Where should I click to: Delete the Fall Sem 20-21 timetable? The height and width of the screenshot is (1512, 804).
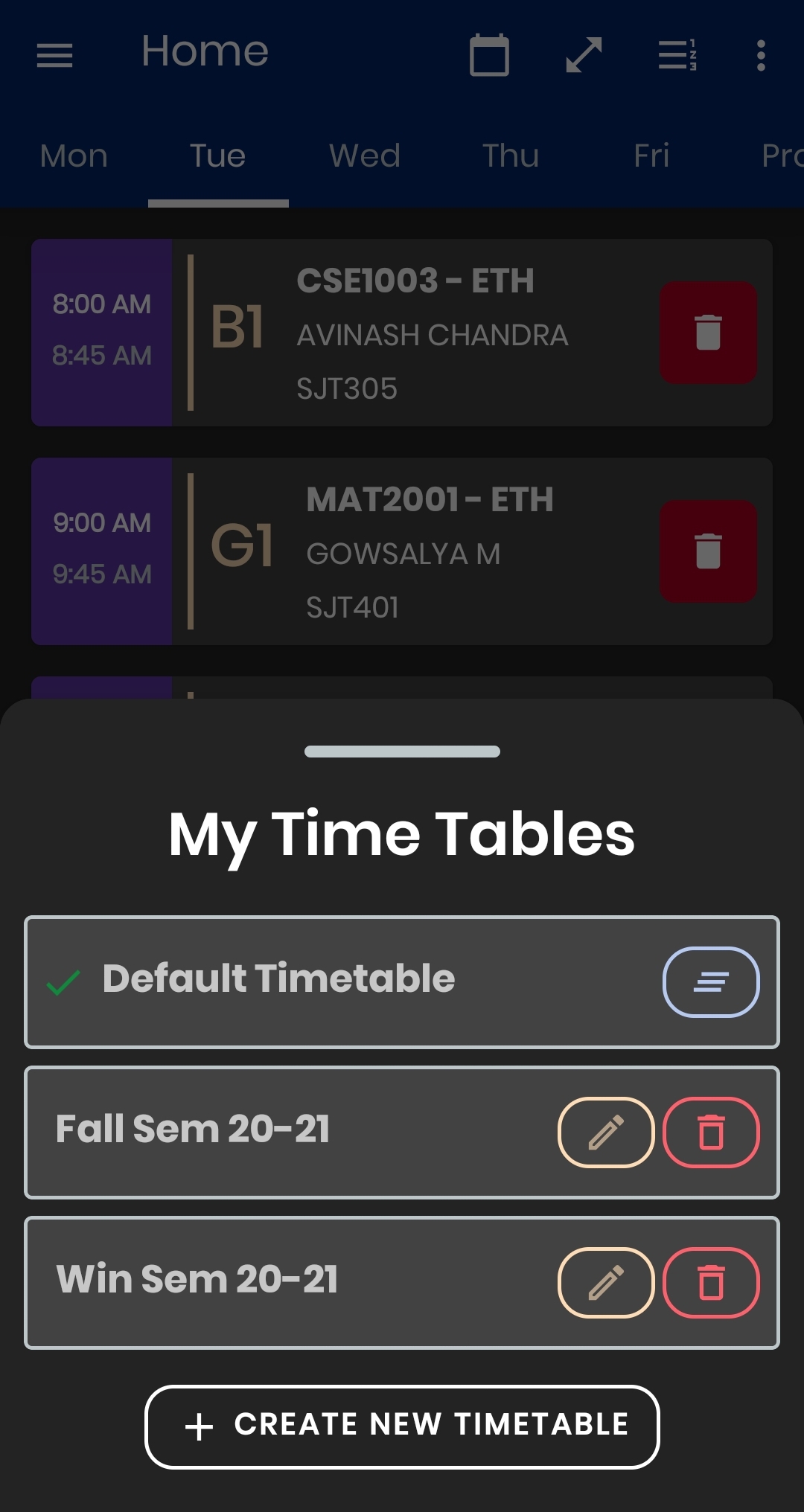pos(711,1133)
